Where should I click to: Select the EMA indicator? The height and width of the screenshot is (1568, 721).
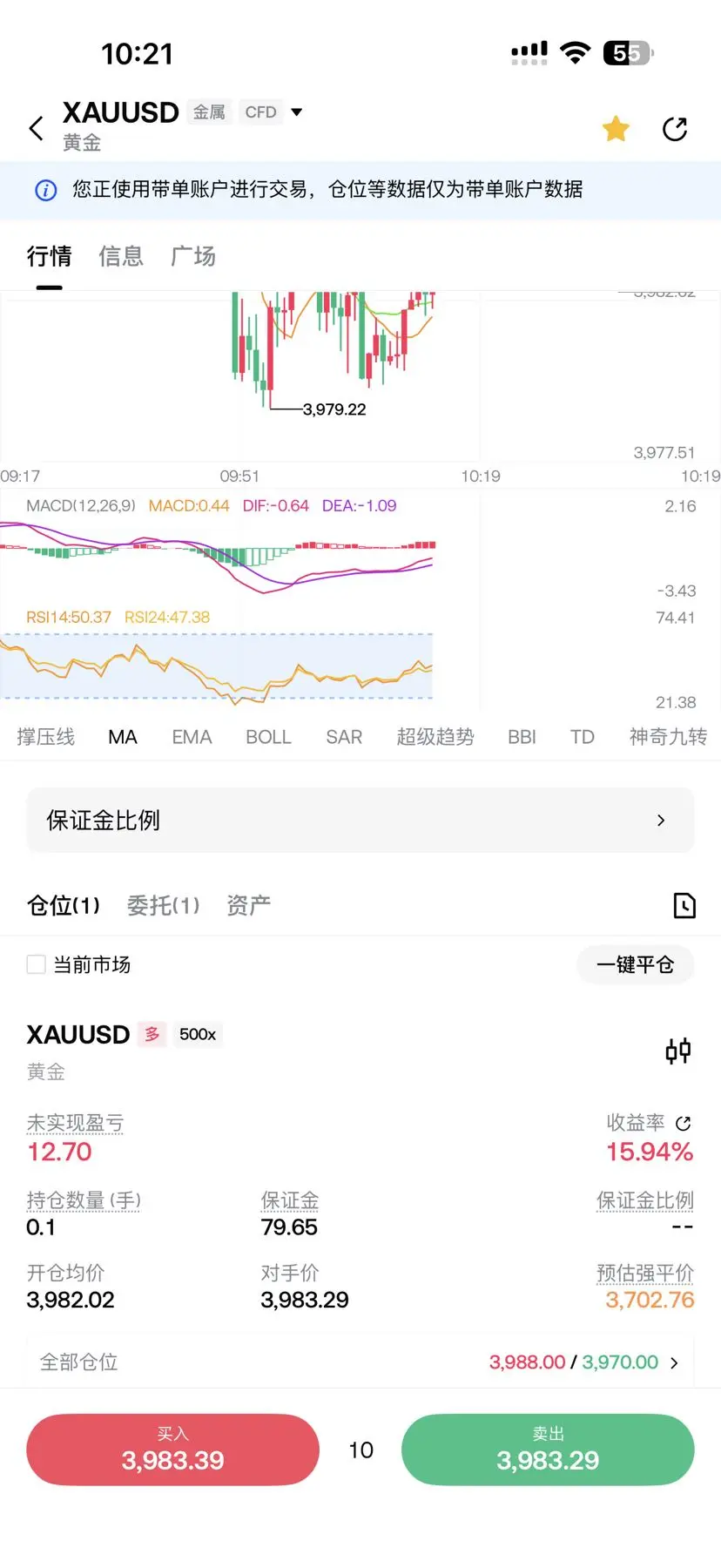(x=192, y=737)
